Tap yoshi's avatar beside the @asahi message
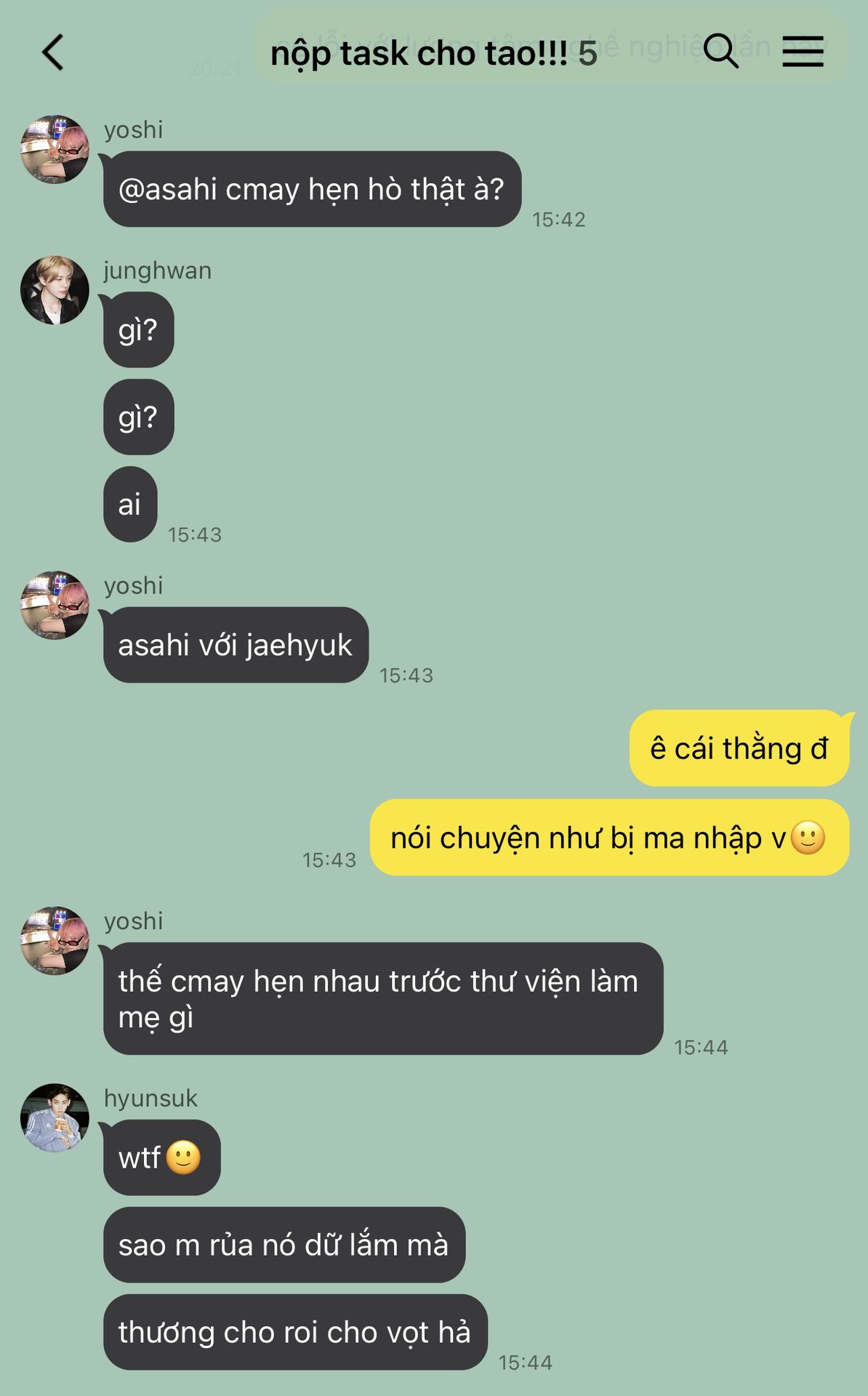 click(x=55, y=149)
